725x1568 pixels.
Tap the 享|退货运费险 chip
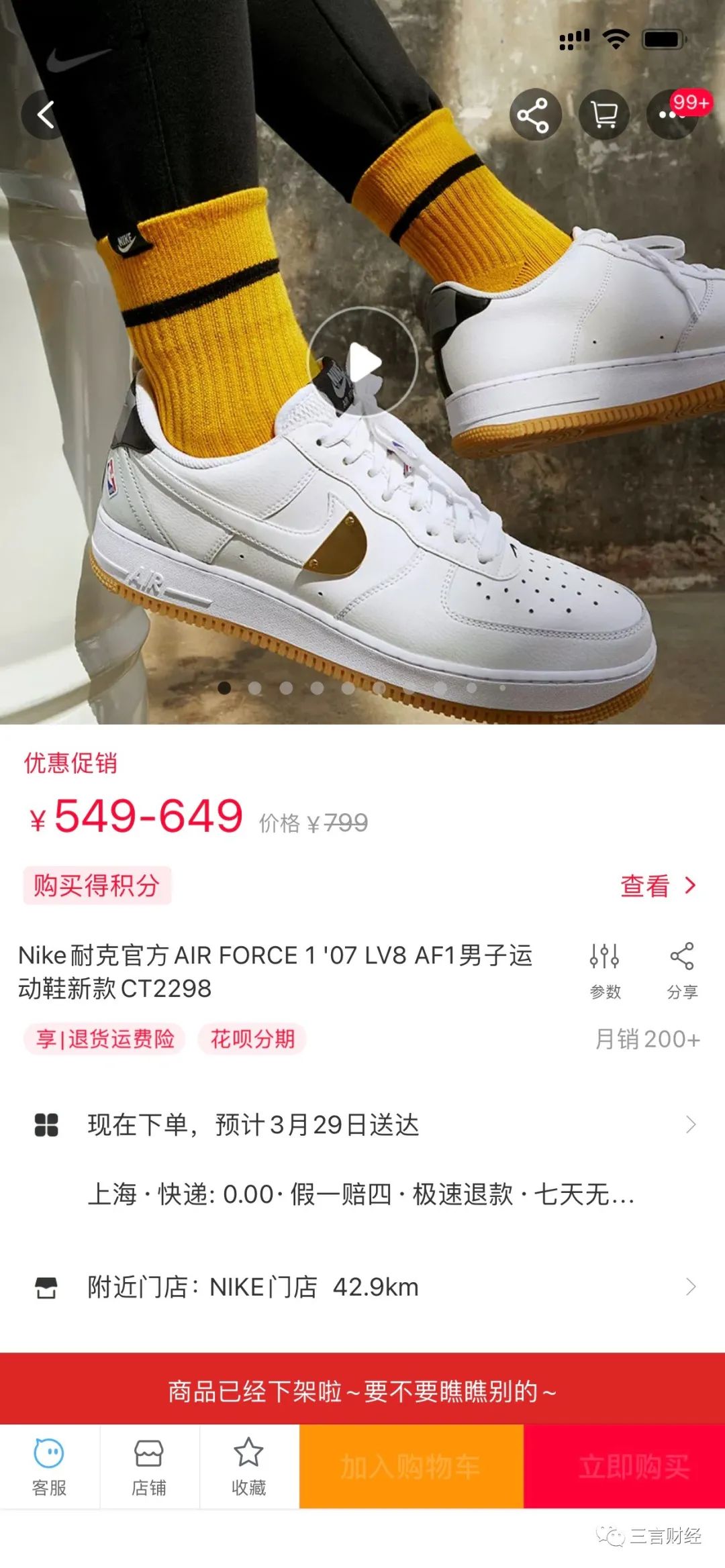(105, 1039)
